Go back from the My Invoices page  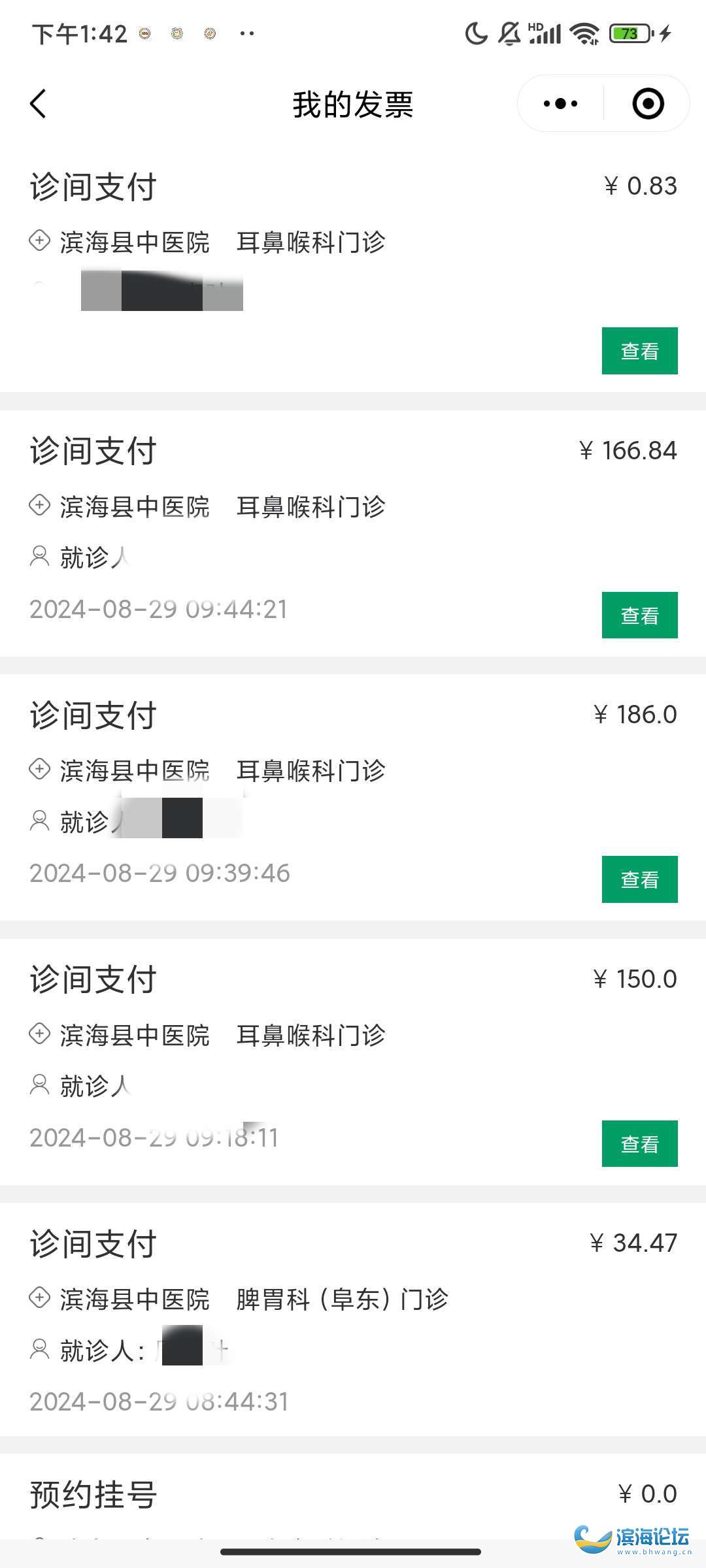tap(38, 104)
